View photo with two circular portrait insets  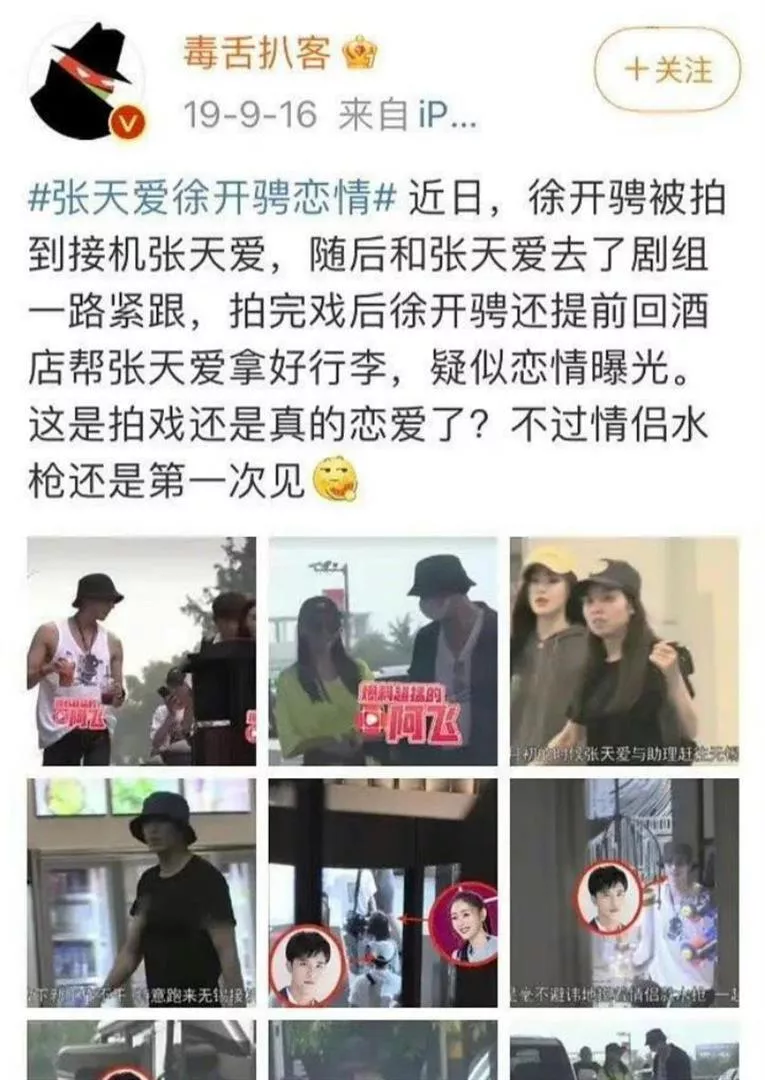pos(382,893)
